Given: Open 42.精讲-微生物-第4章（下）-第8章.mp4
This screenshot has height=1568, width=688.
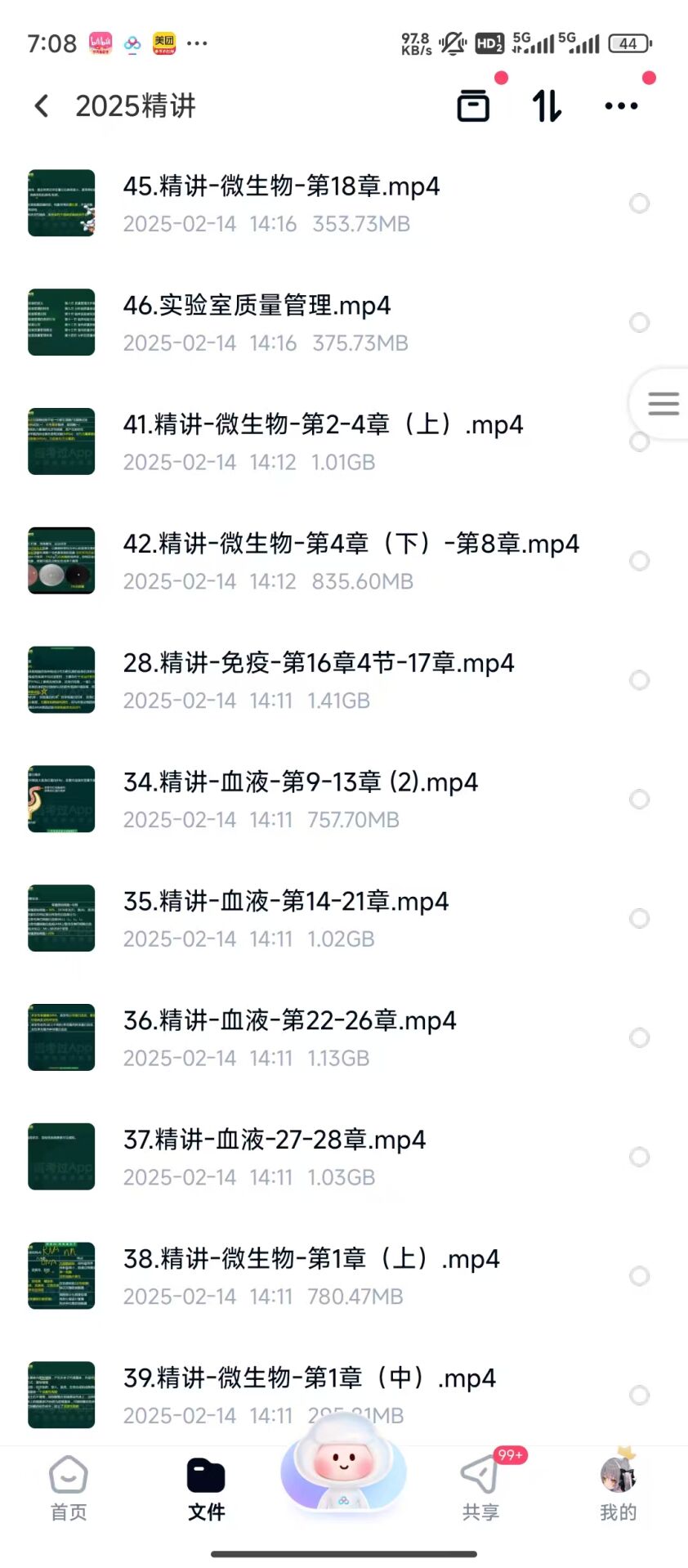Looking at the screenshot, I should click(351, 544).
